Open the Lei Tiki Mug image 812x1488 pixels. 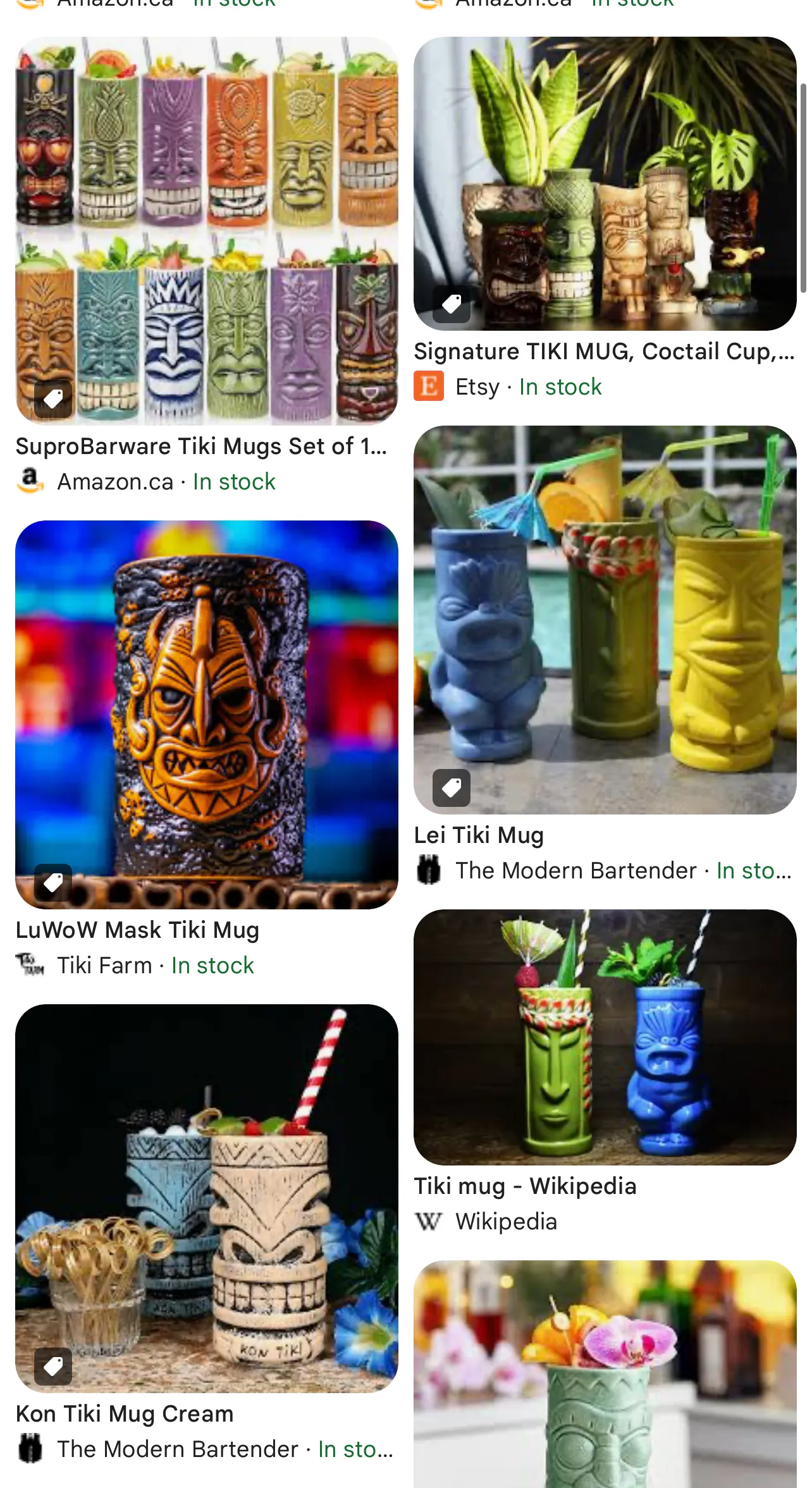click(605, 619)
